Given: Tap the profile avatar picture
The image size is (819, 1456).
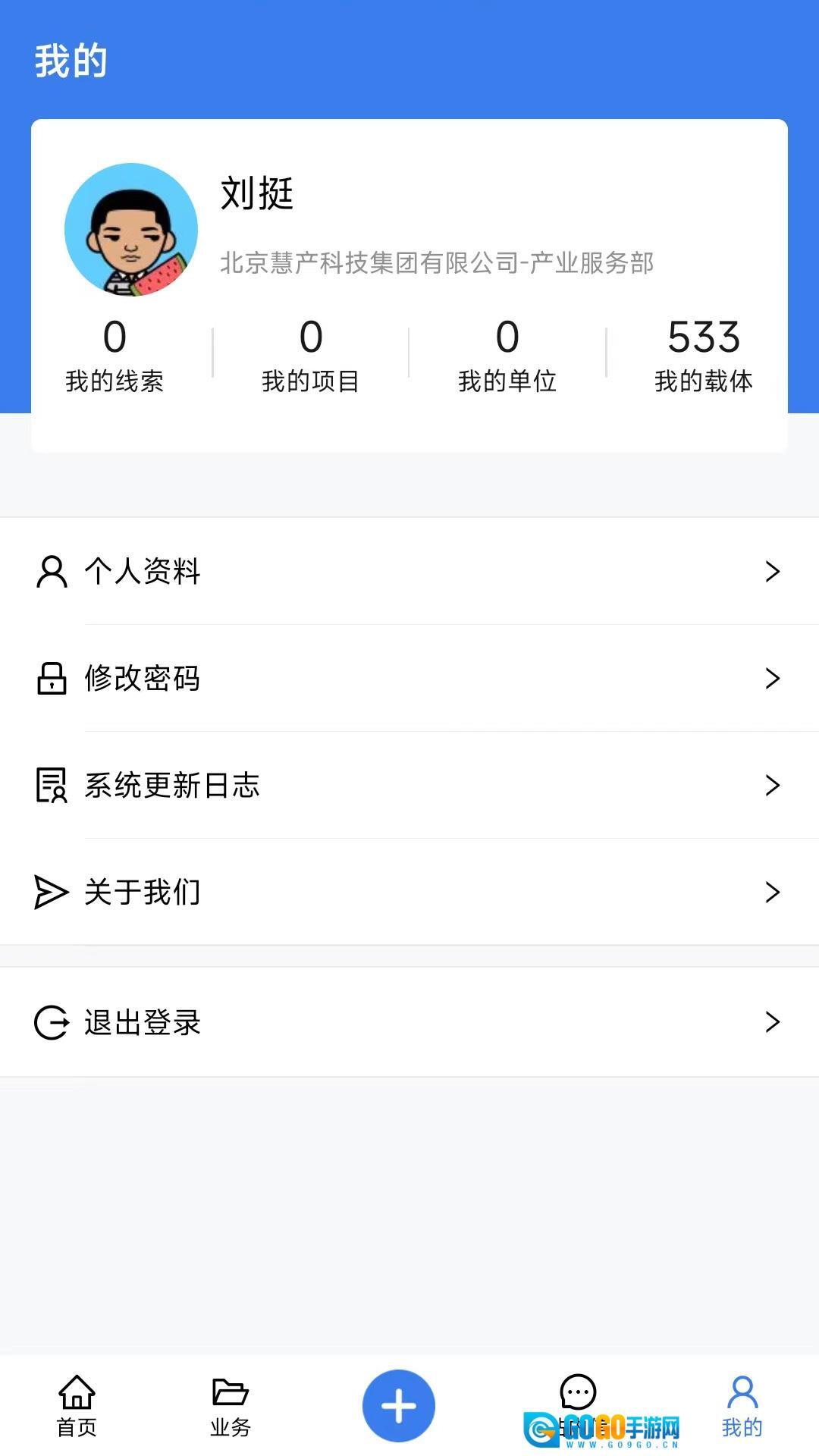Looking at the screenshot, I should point(131,230).
